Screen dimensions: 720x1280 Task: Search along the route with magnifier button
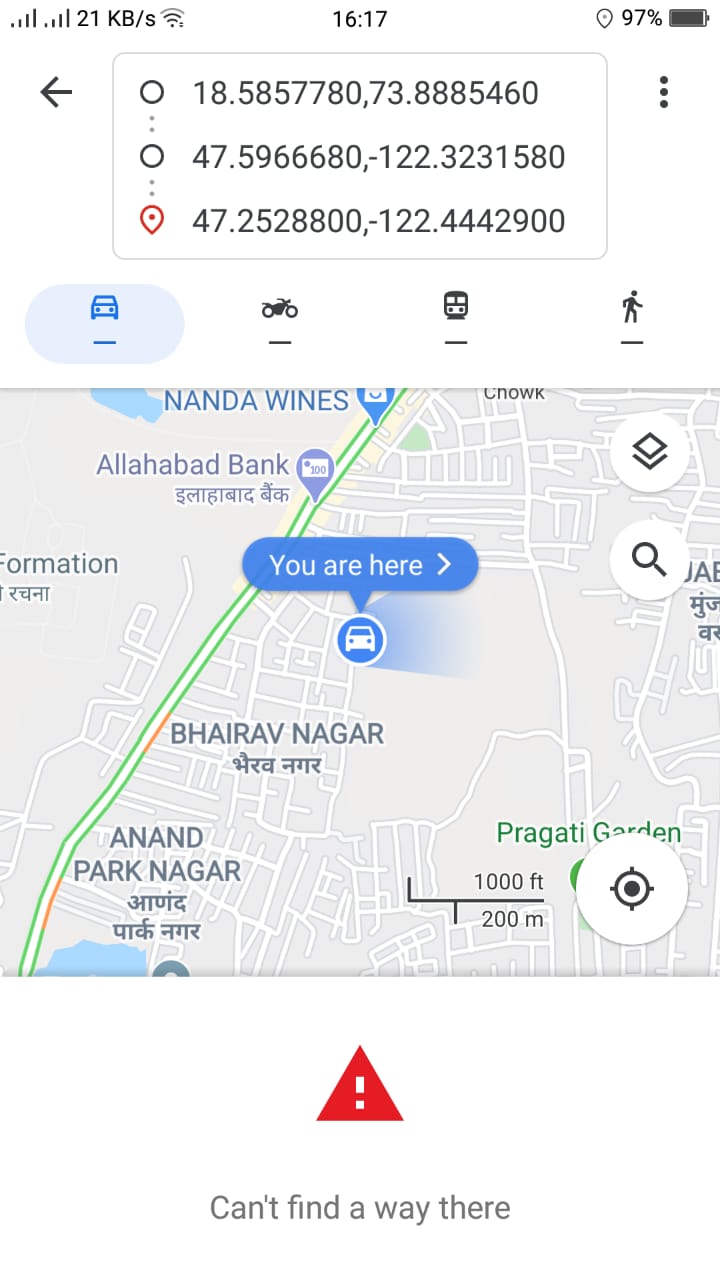(x=649, y=560)
